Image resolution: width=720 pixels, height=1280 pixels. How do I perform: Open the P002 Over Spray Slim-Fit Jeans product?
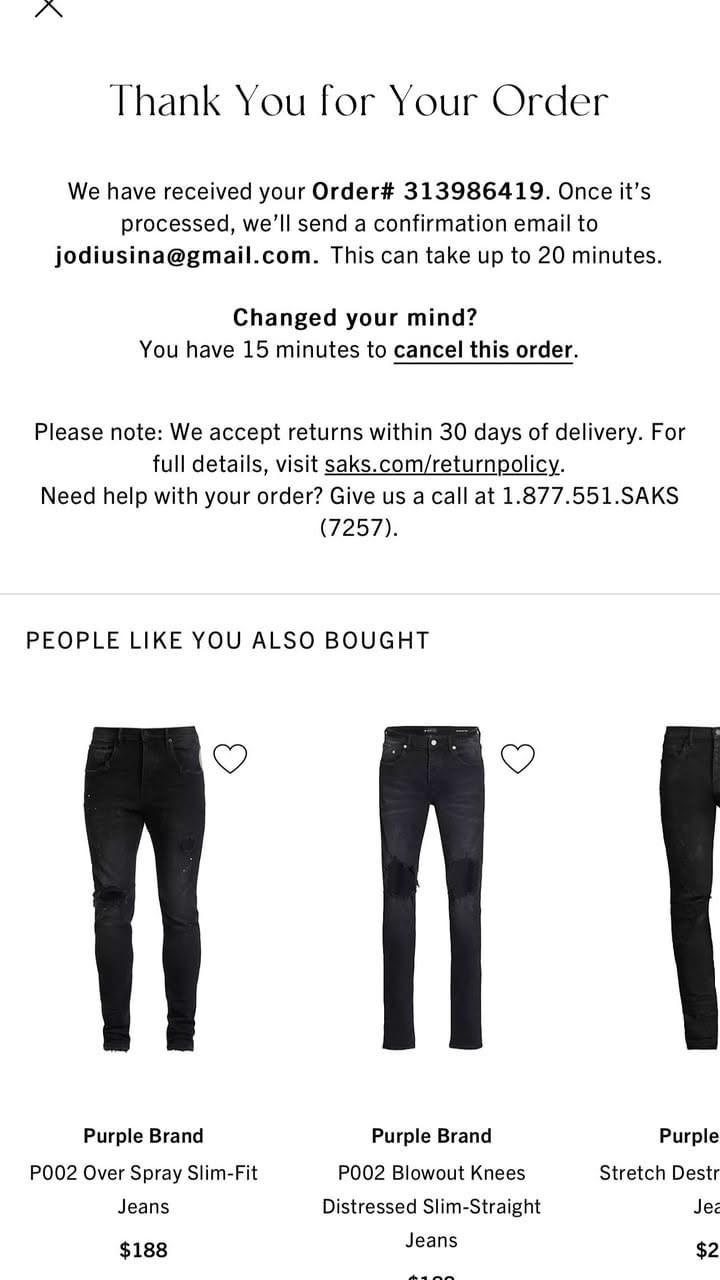[144, 888]
